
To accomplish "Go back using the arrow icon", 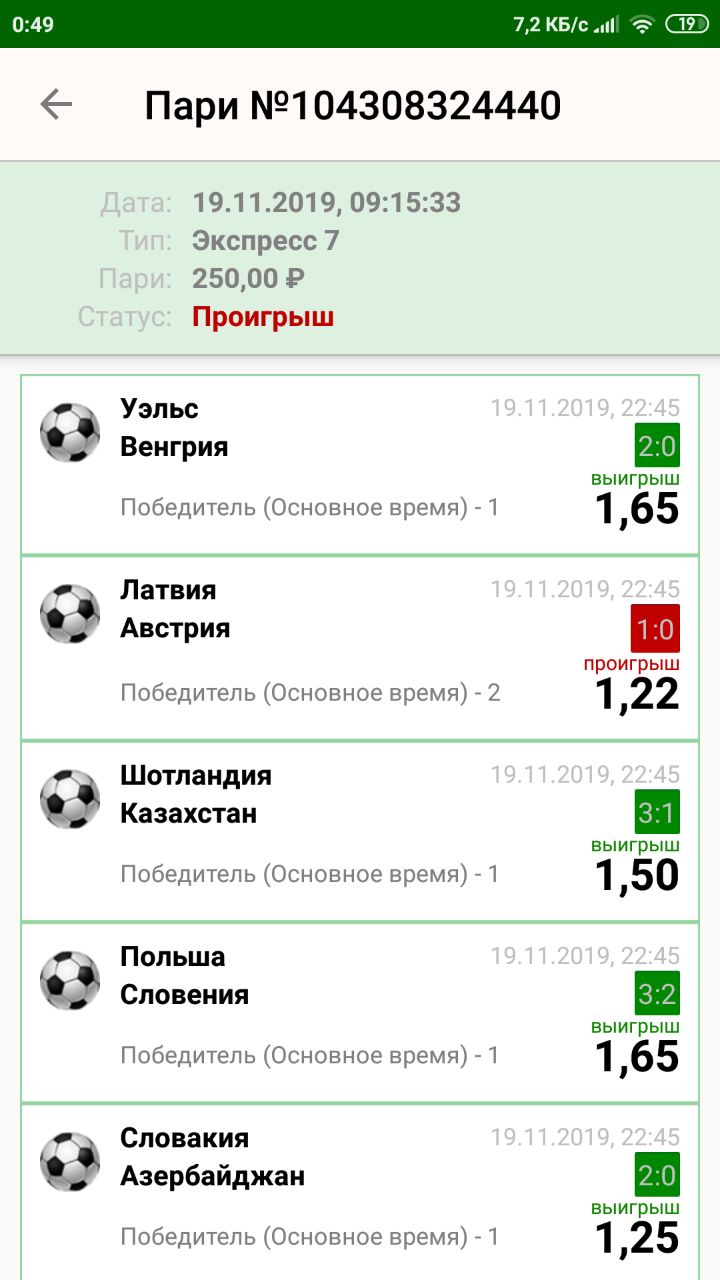I will (x=56, y=104).
